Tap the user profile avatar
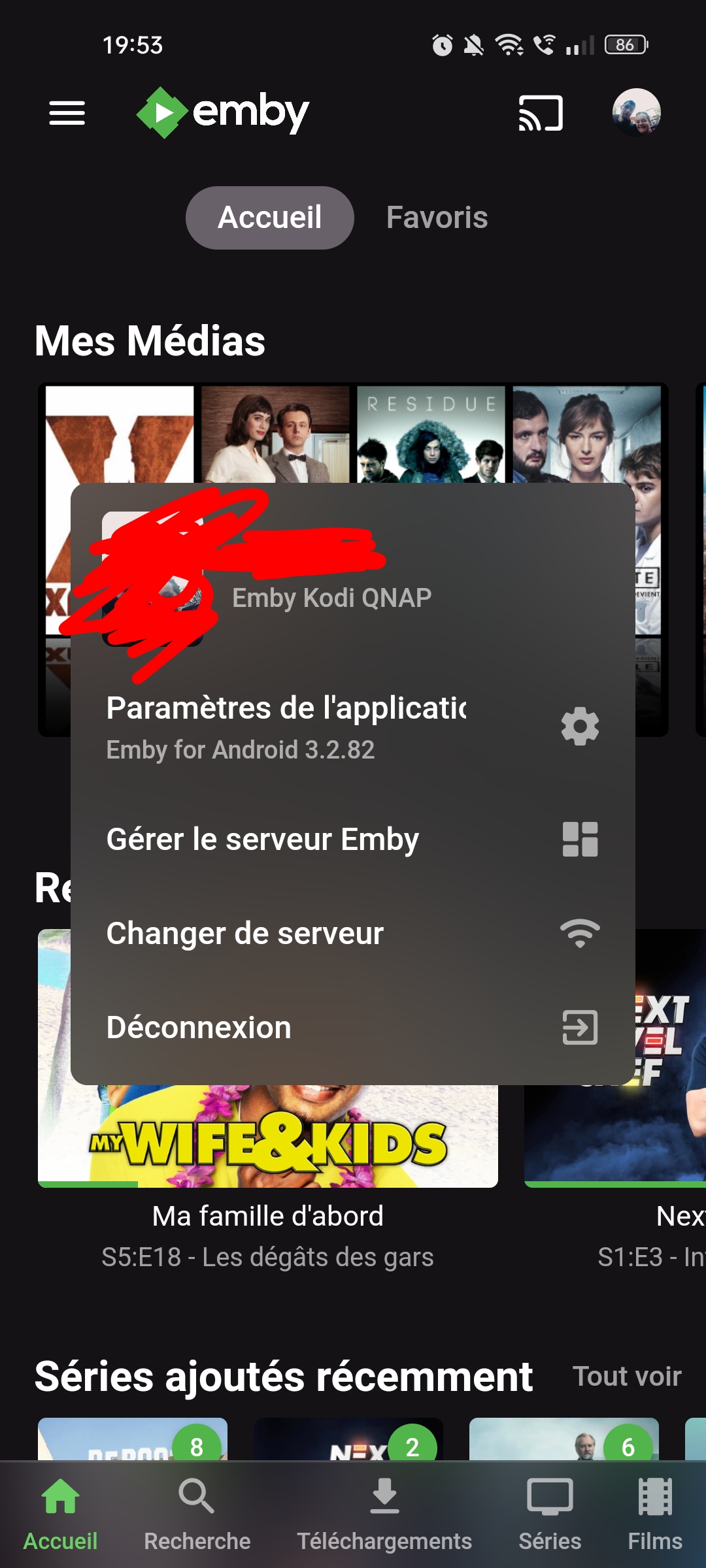Image resolution: width=706 pixels, height=1568 pixels. (x=636, y=112)
